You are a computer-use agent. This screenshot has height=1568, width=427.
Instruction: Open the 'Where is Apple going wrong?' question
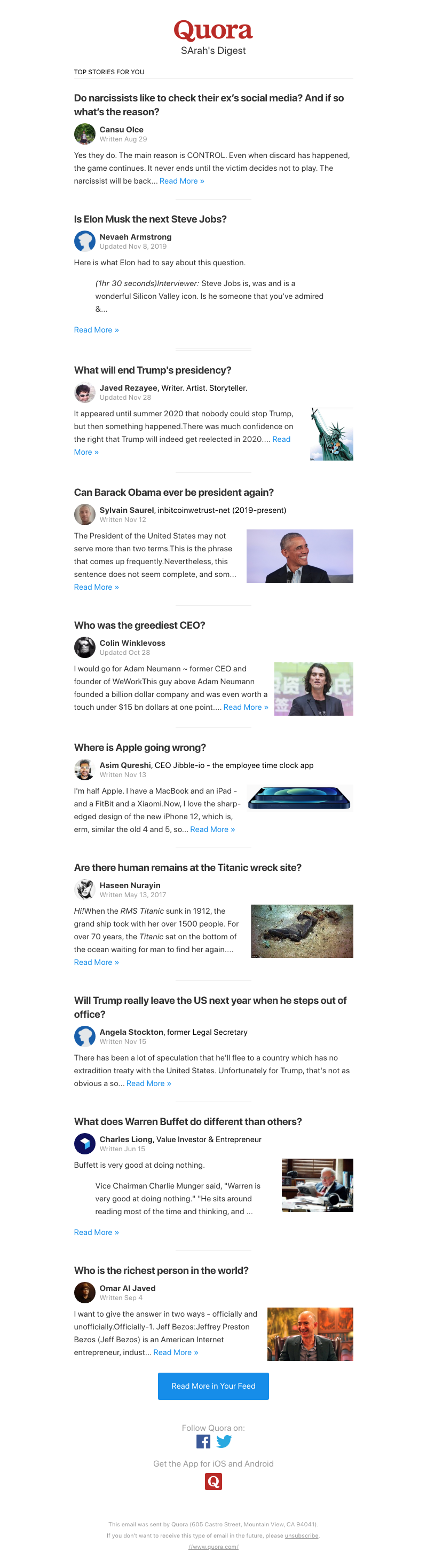139,748
